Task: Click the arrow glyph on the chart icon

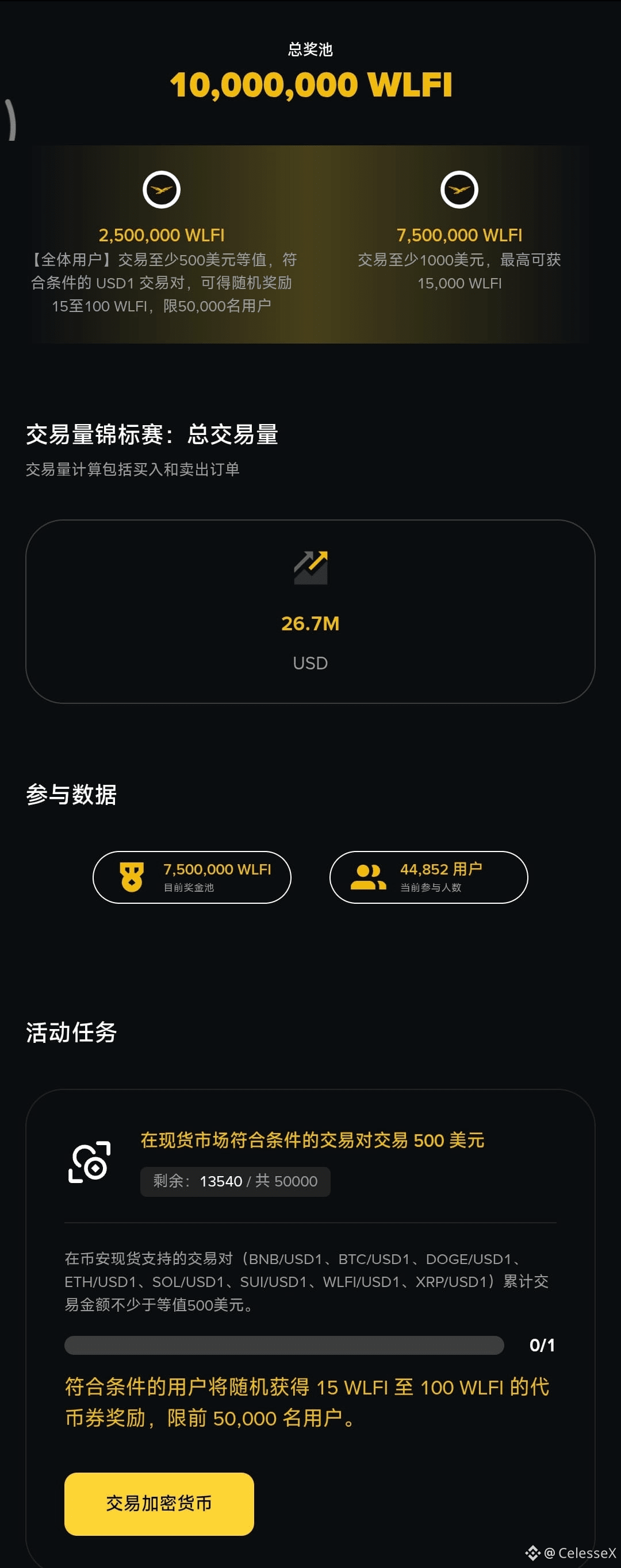Action: tap(318, 559)
